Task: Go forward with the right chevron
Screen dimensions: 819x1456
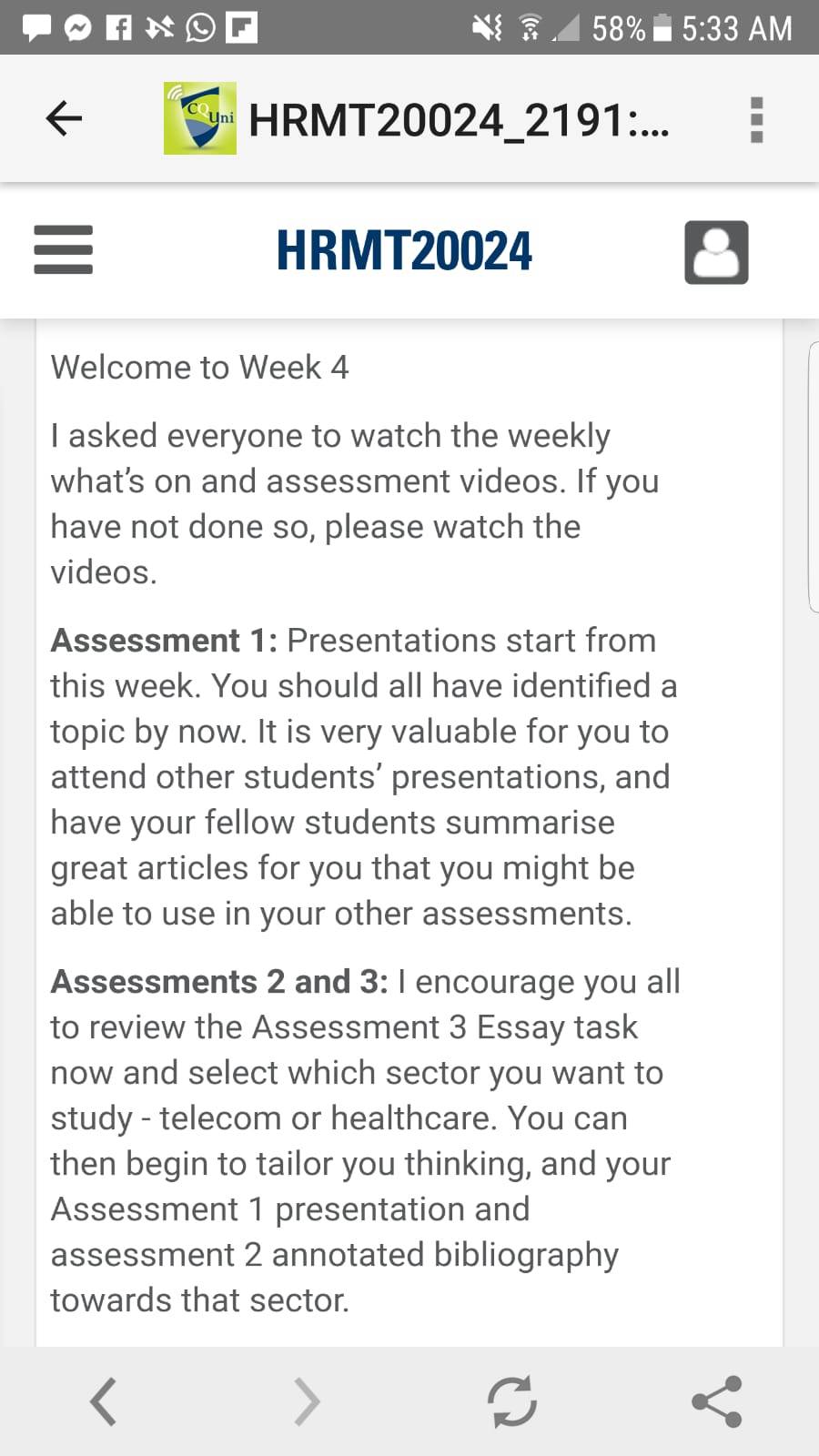Action: (308, 1401)
